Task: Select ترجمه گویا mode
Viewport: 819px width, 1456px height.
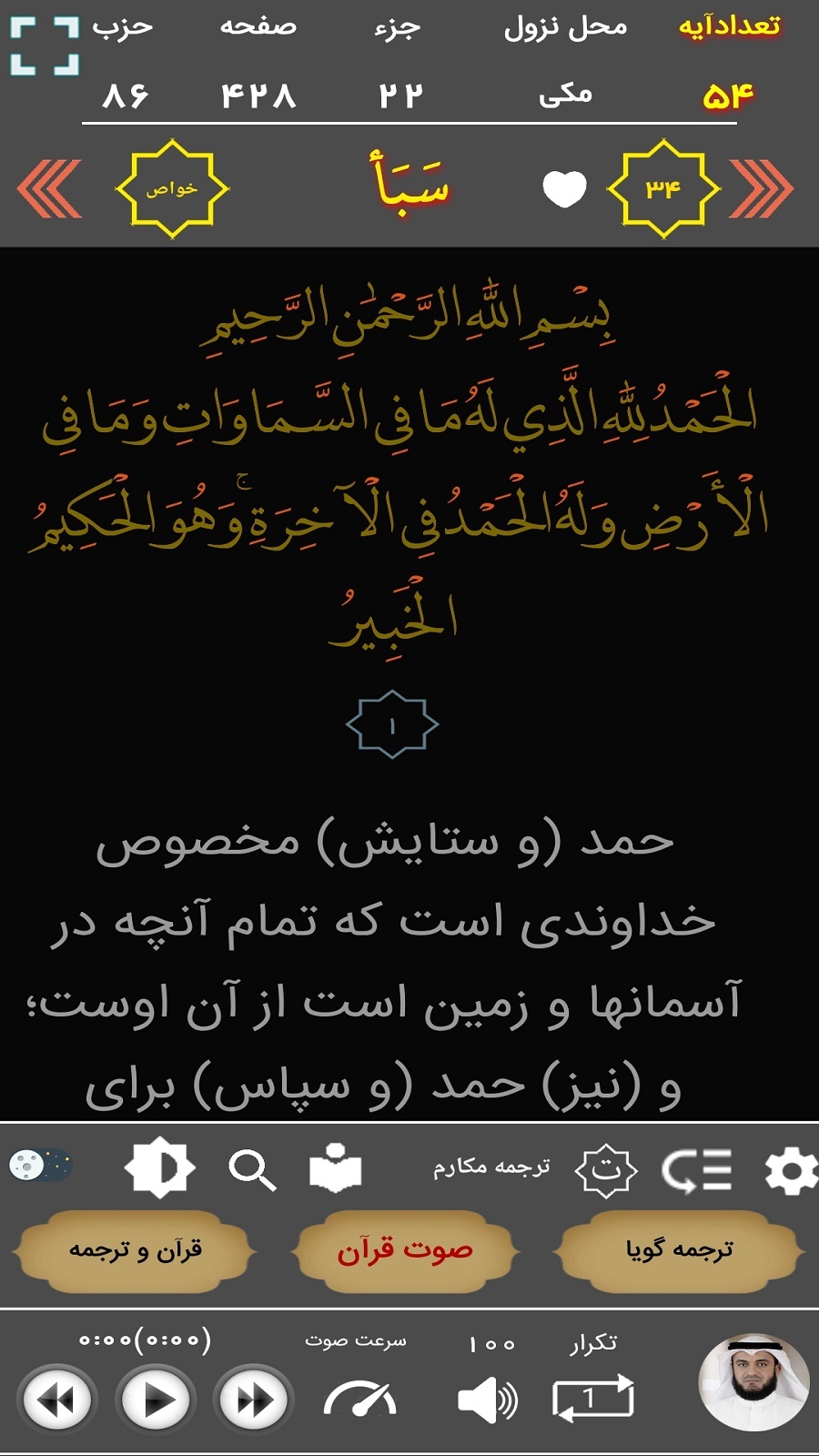Action: click(x=679, y=1251)
